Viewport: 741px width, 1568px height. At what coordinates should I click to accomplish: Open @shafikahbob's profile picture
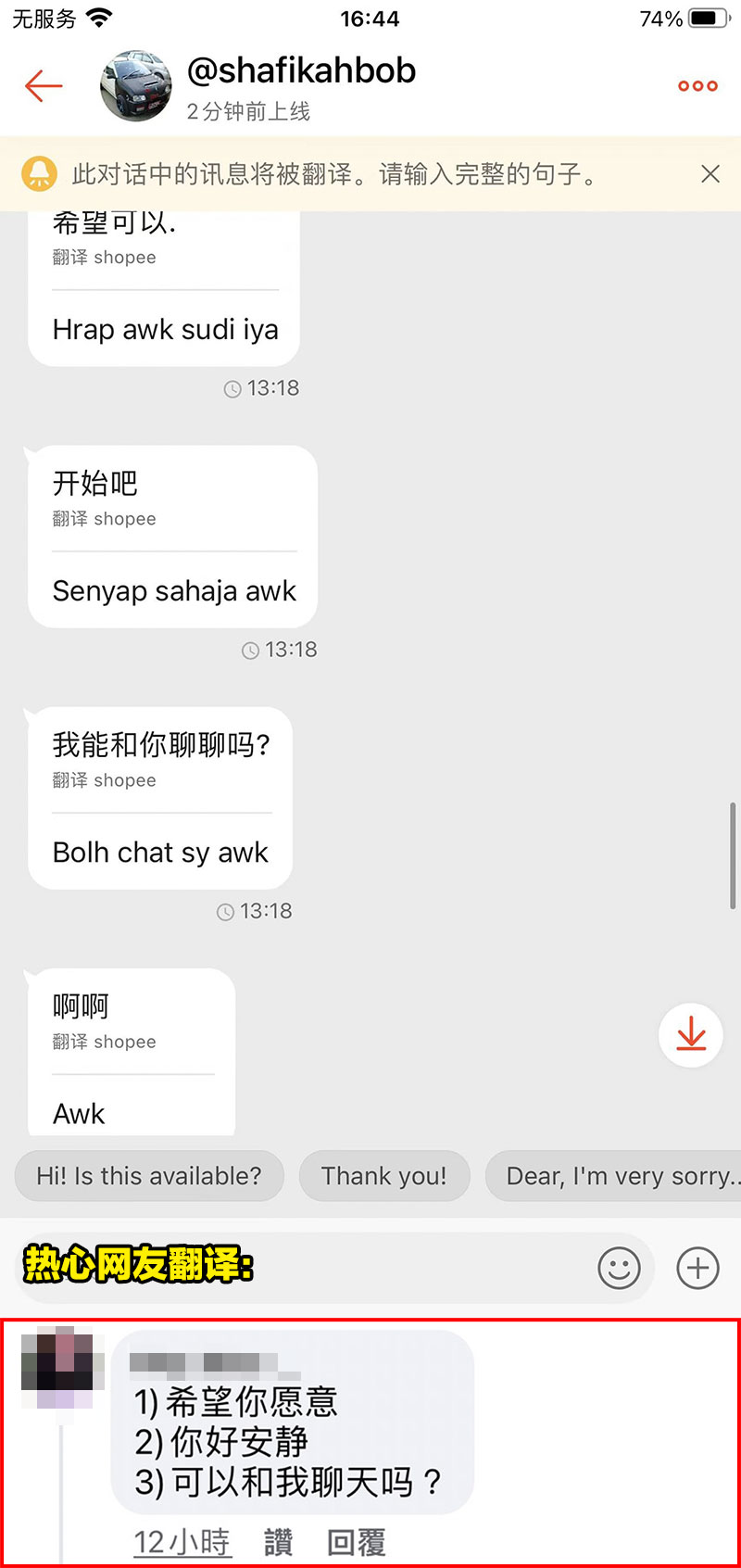pos(136,86)
